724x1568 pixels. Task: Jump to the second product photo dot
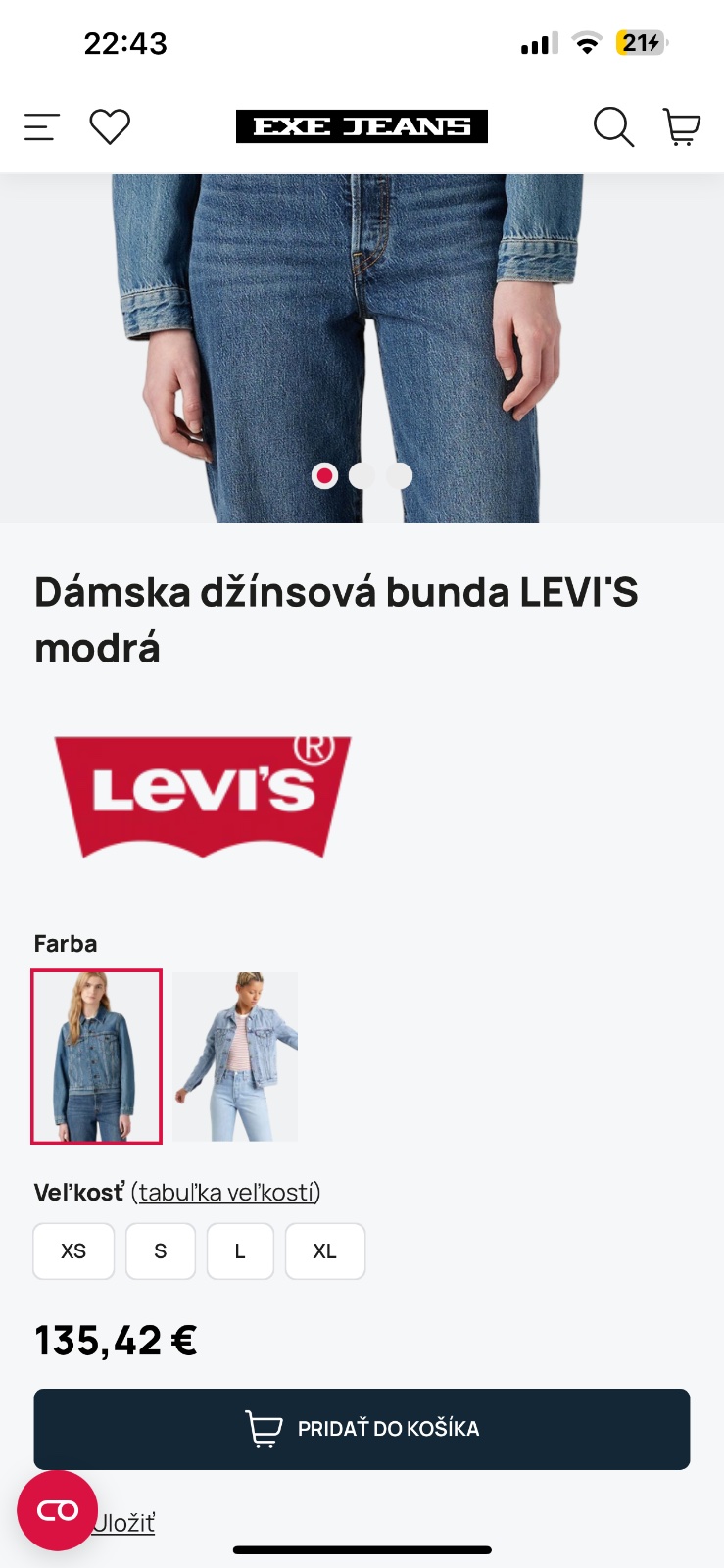tap(362, 475)
